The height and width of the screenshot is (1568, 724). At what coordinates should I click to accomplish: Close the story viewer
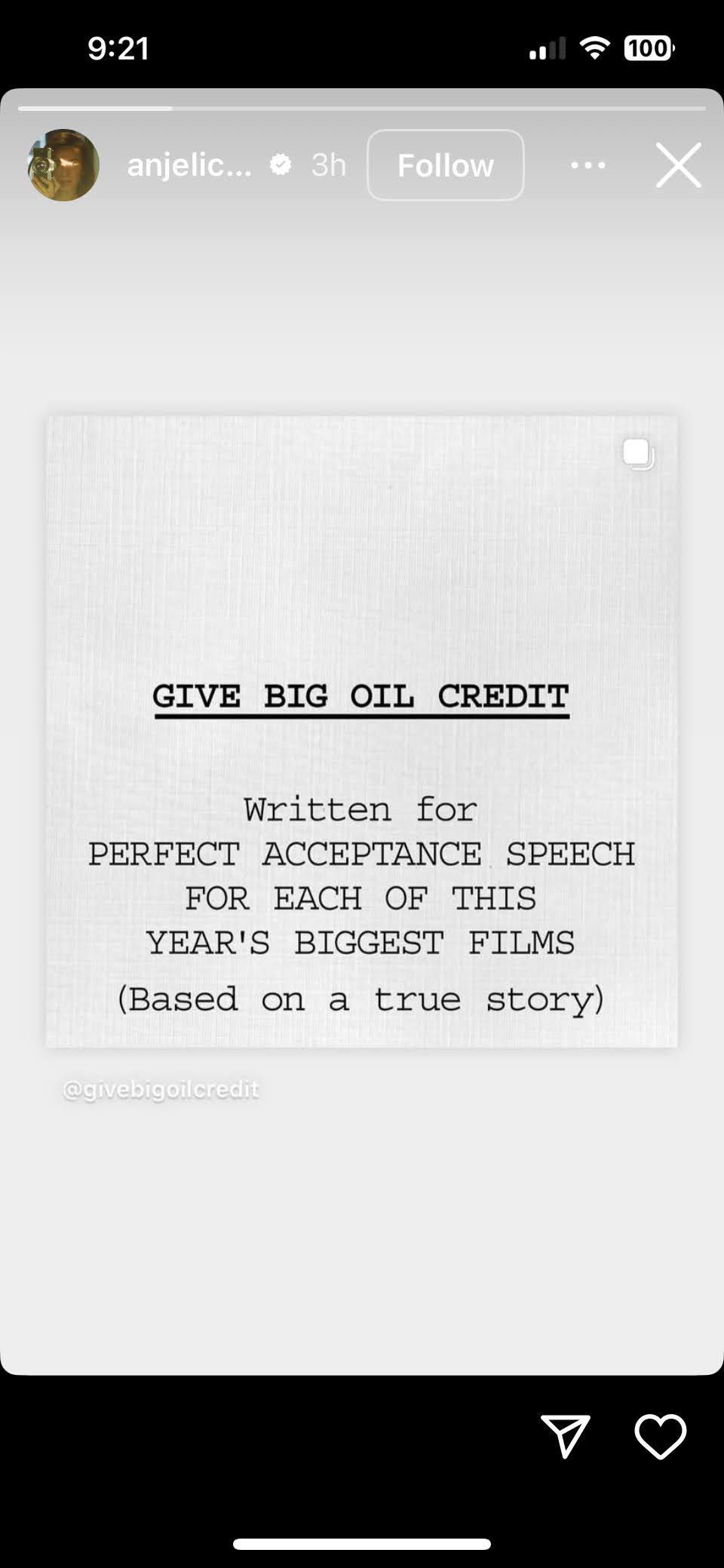click(x=678, y=165)
